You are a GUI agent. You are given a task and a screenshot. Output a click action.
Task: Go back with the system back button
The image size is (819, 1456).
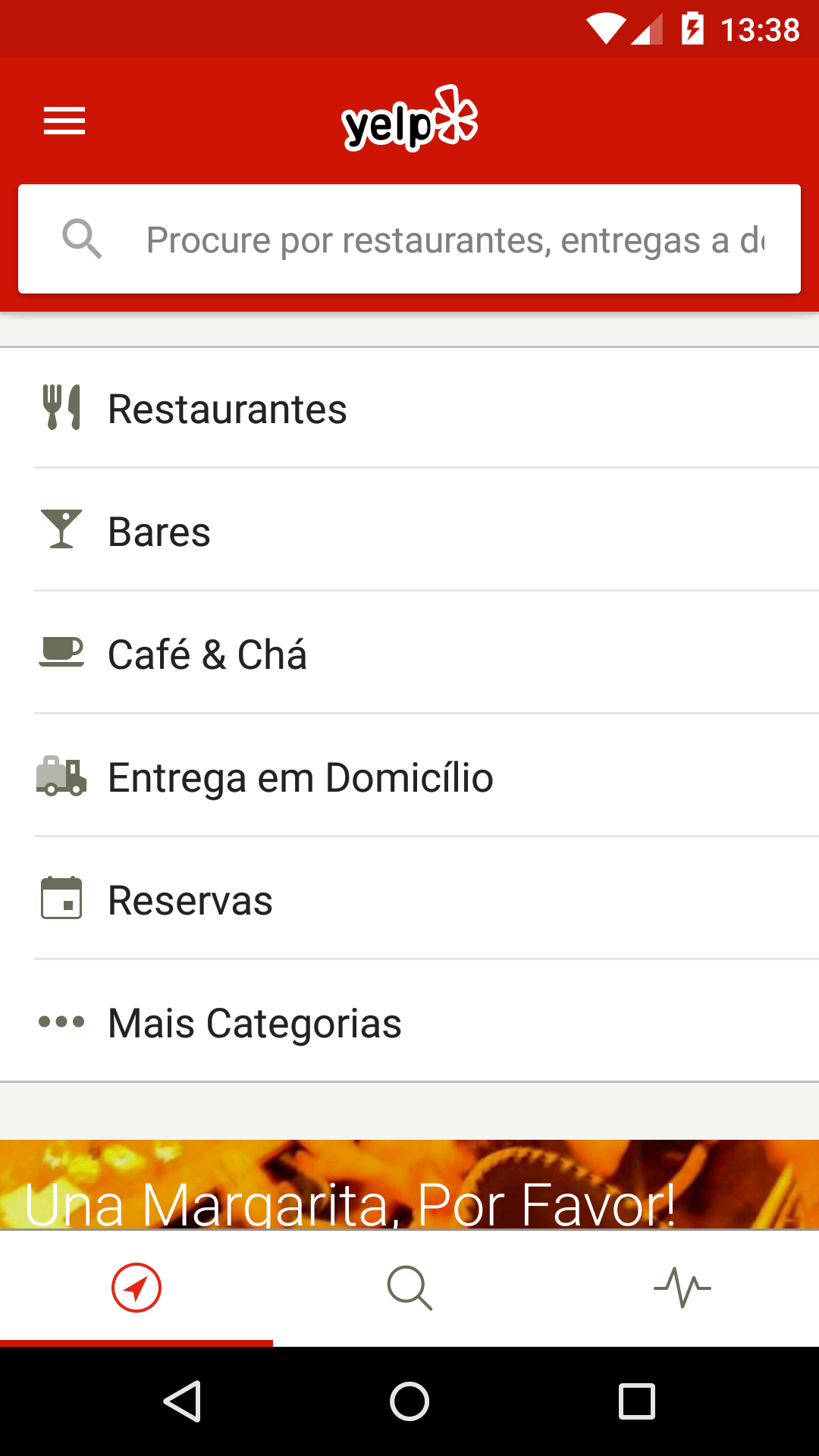pyautogui.click(x=182, y=1401)
